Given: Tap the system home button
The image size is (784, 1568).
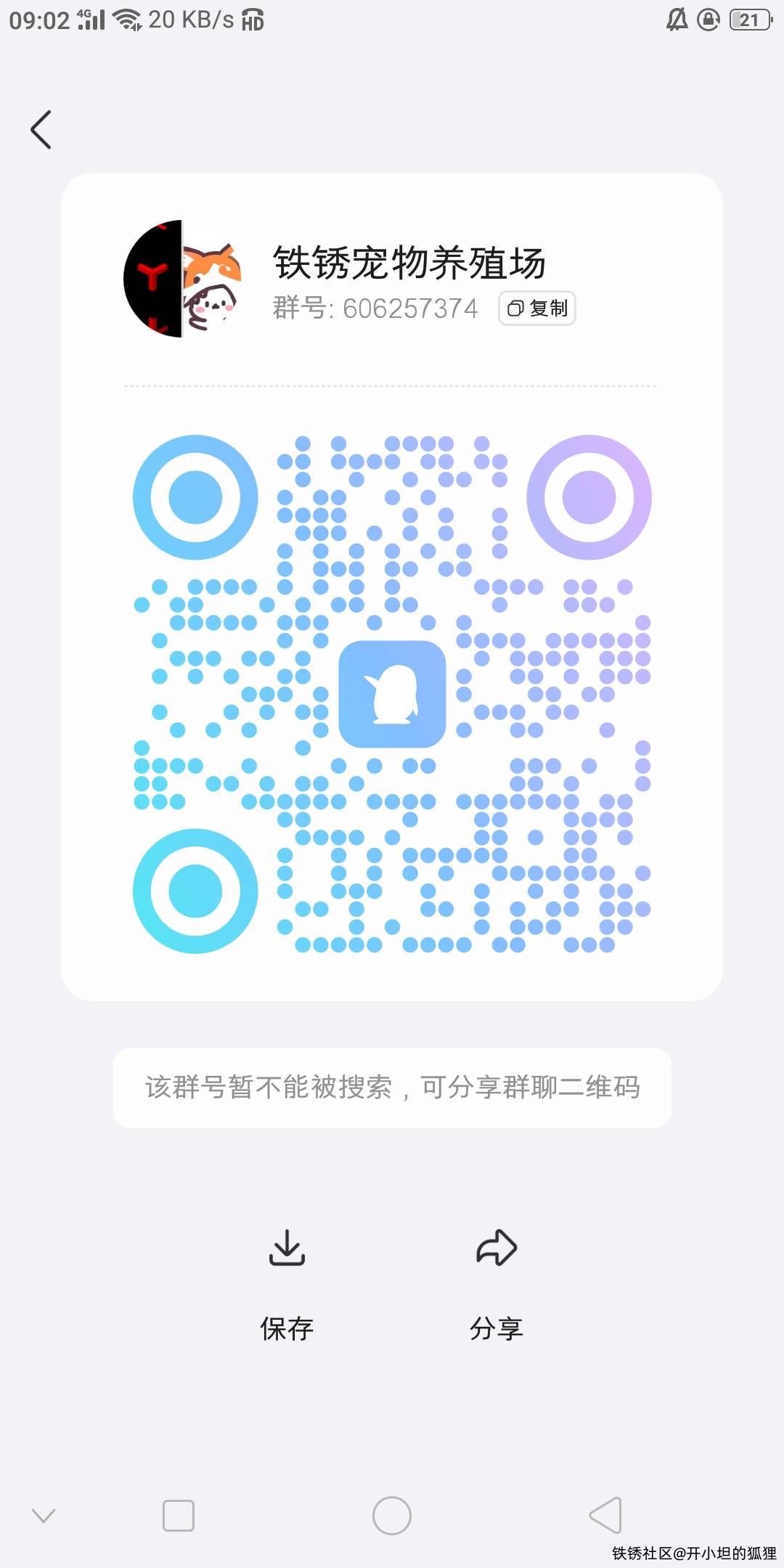Looking at the screenshot, I should 392,1516.
